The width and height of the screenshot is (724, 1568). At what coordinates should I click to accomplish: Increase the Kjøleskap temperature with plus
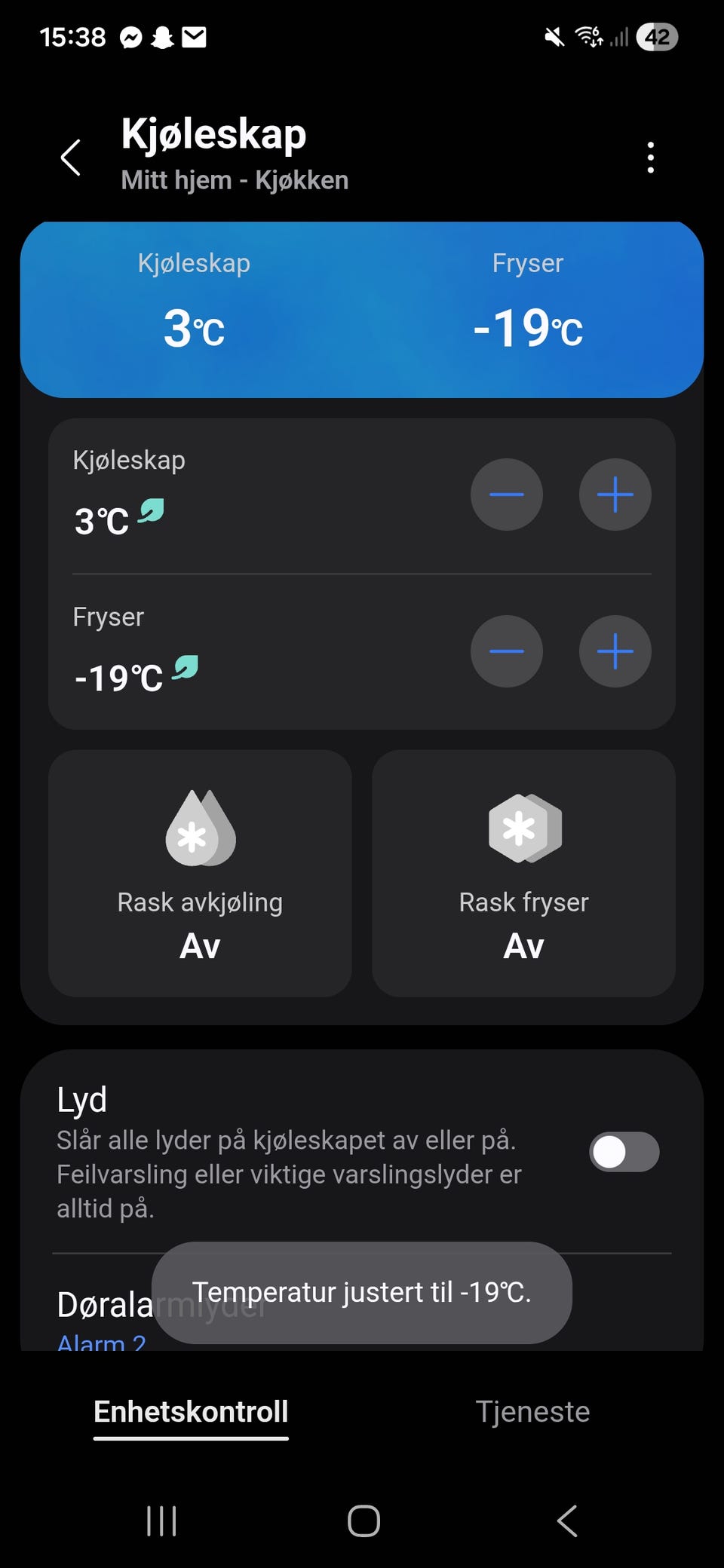click(x=615, y=495)
